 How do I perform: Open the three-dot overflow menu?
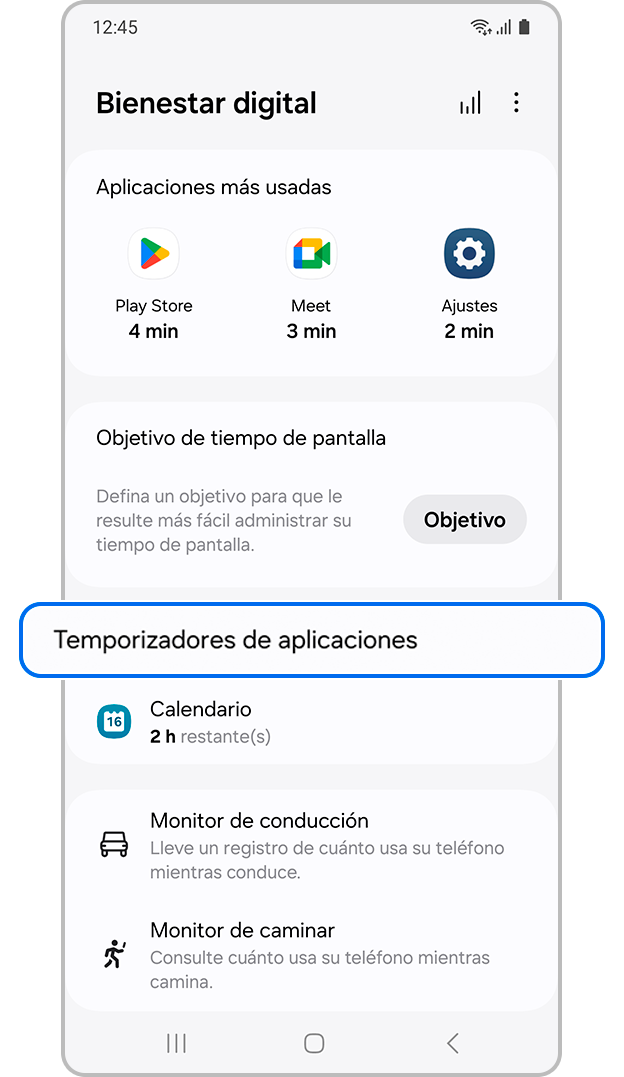(x=516, y=103)
